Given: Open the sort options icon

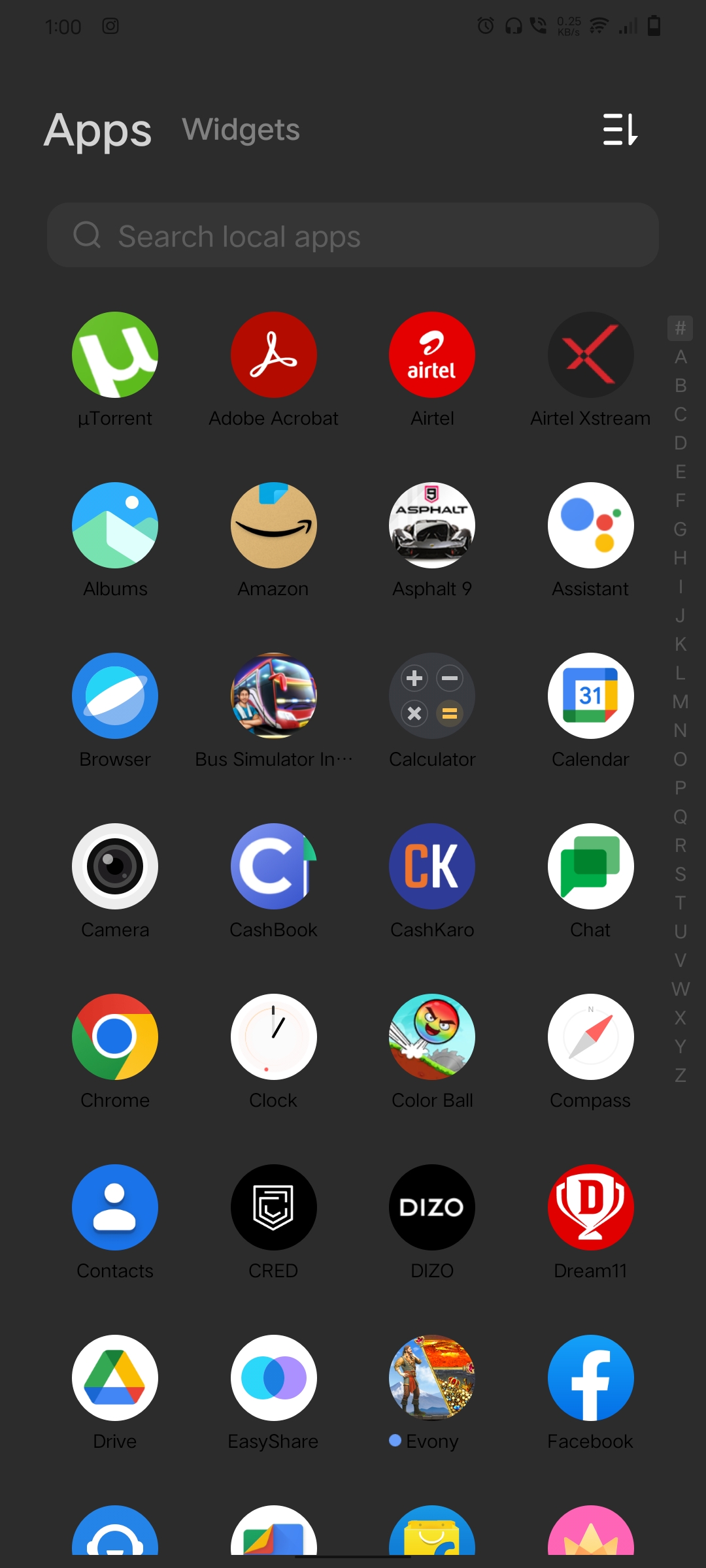Looking at the screenshot, I should point(619,129).
